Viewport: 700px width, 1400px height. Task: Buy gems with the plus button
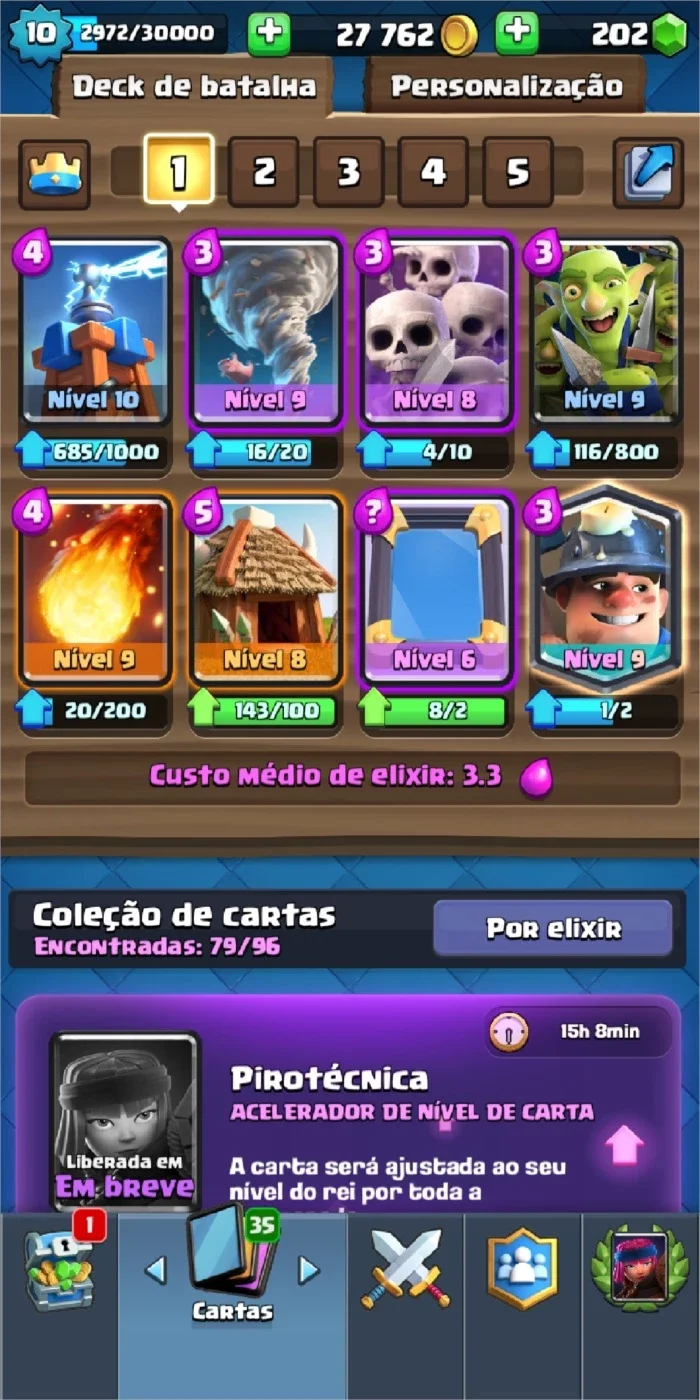(x=517, y=35)
